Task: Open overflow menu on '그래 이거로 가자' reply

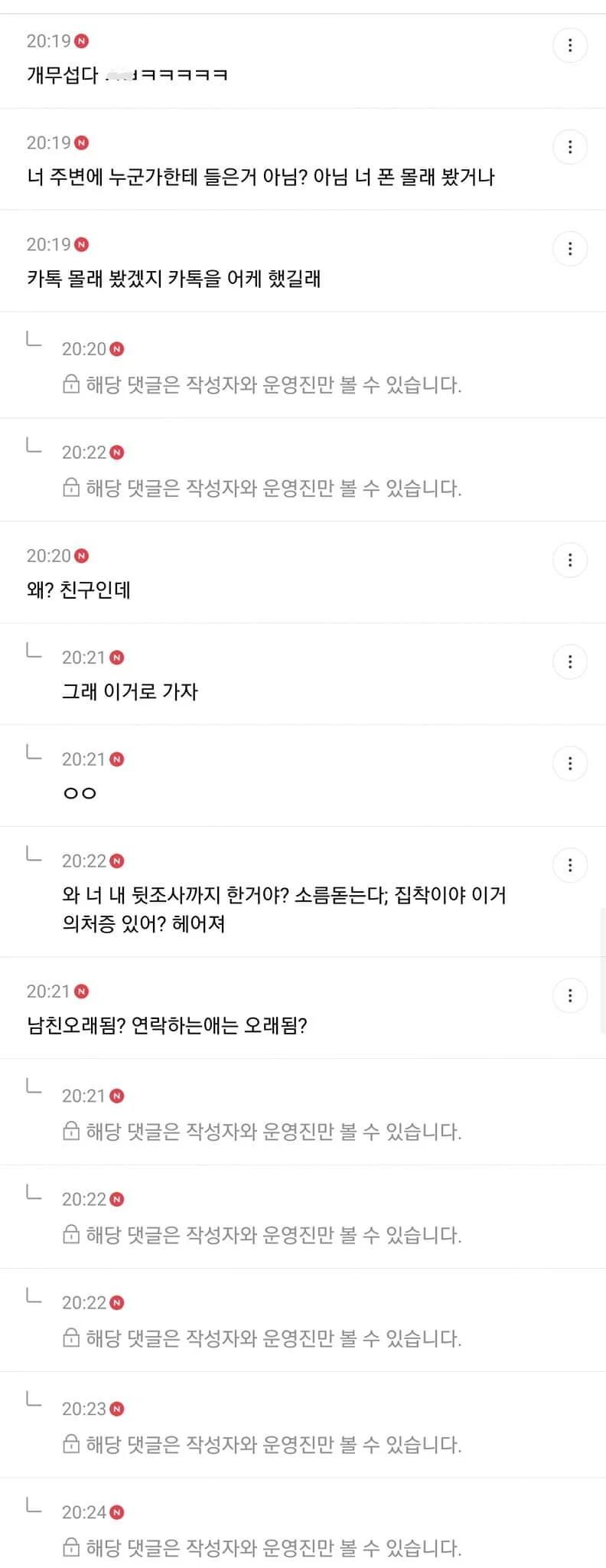Action: click(x=569, y=662)
